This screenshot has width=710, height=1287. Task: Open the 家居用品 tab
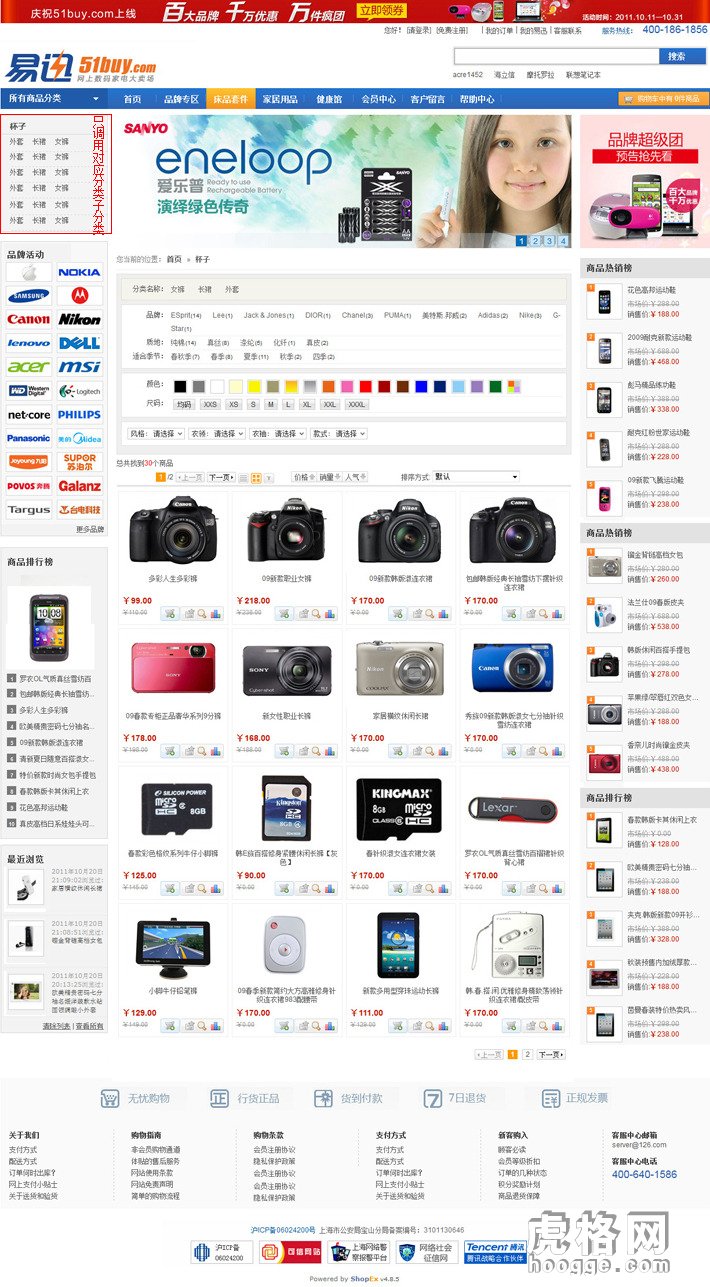coord(279,99)
